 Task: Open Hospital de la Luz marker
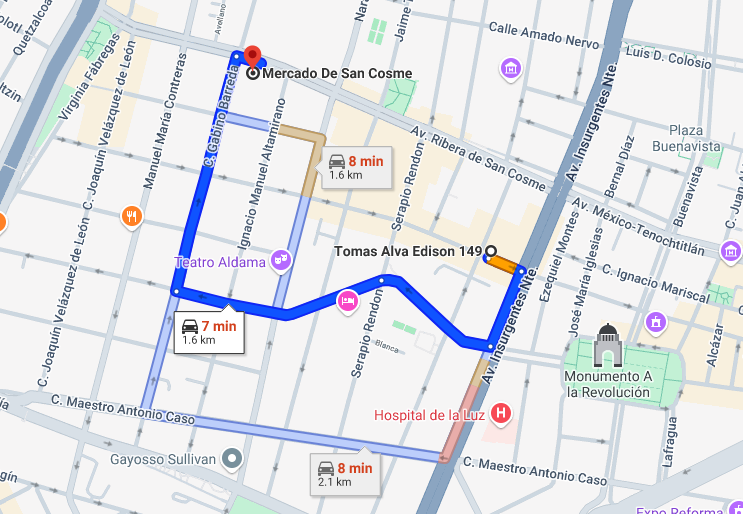500,414
